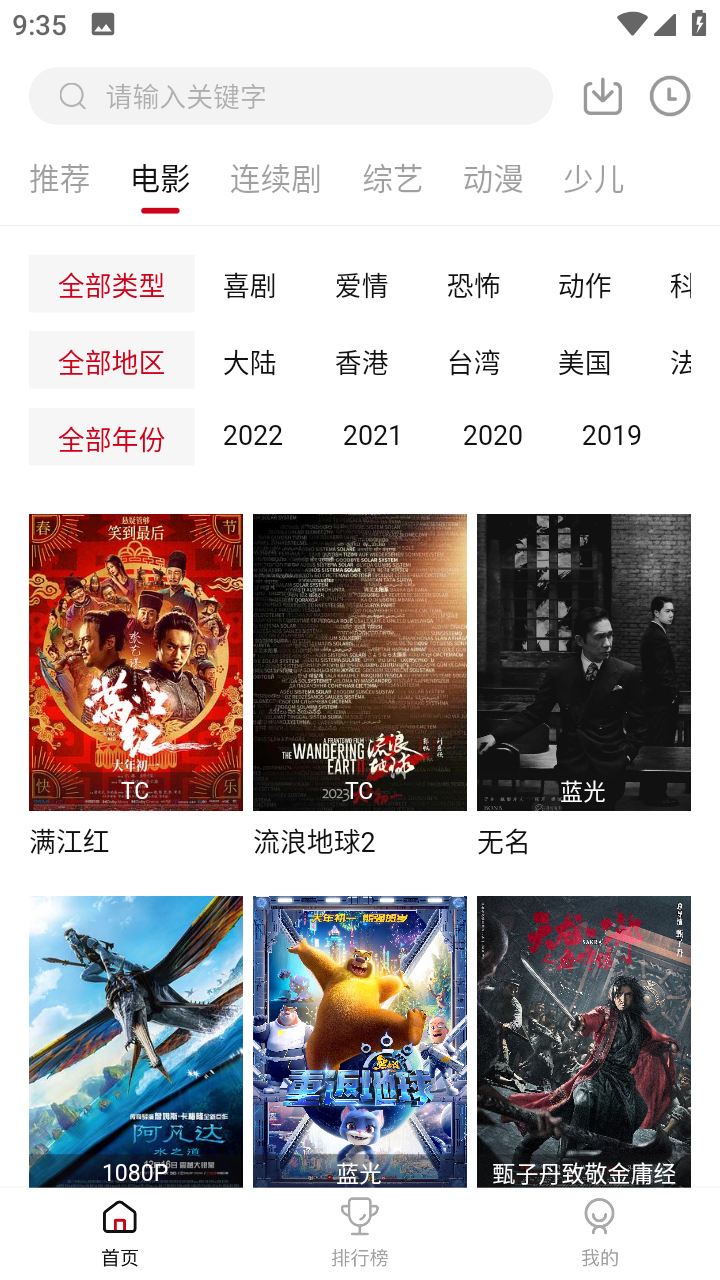Select the 首页 home icon

pyautogui.click(x=119, y=1216)
